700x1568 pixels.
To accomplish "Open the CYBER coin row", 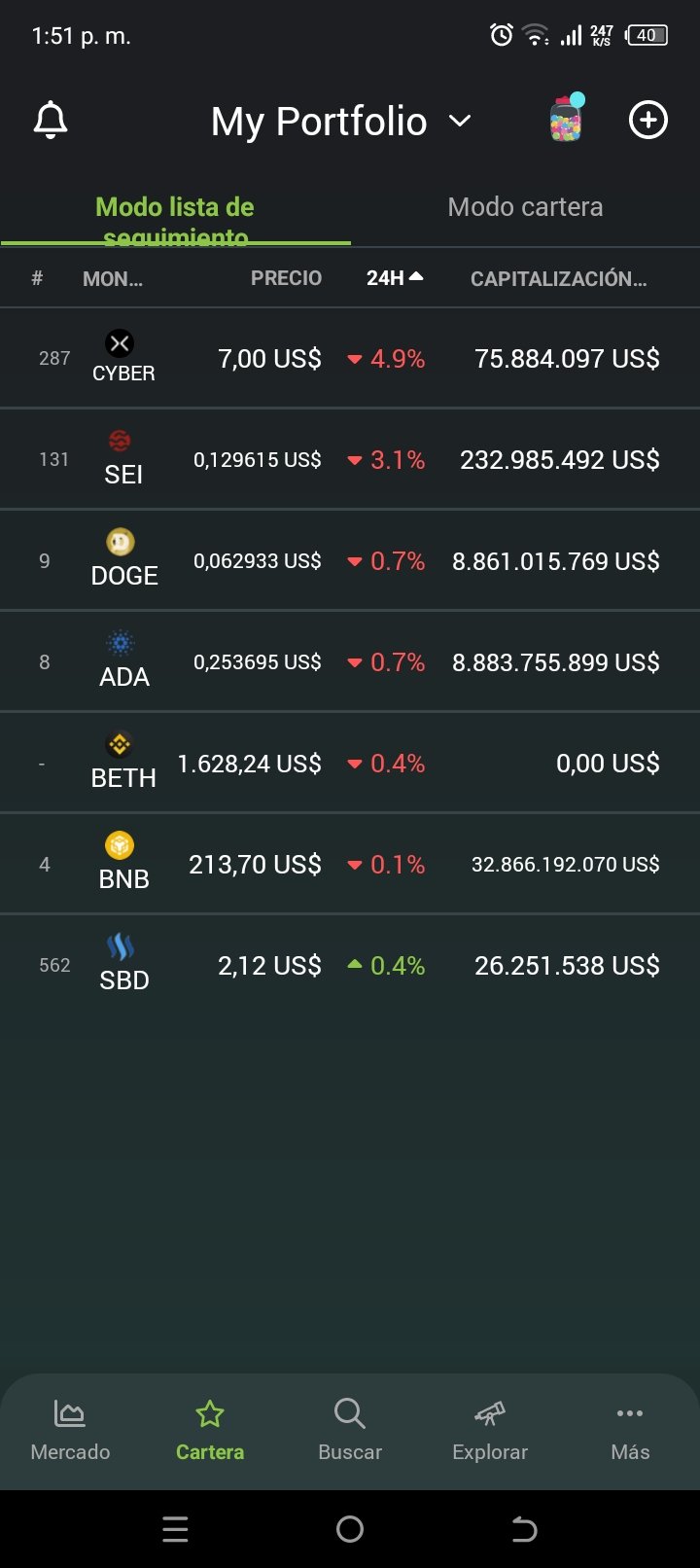I will coord(350,358).
